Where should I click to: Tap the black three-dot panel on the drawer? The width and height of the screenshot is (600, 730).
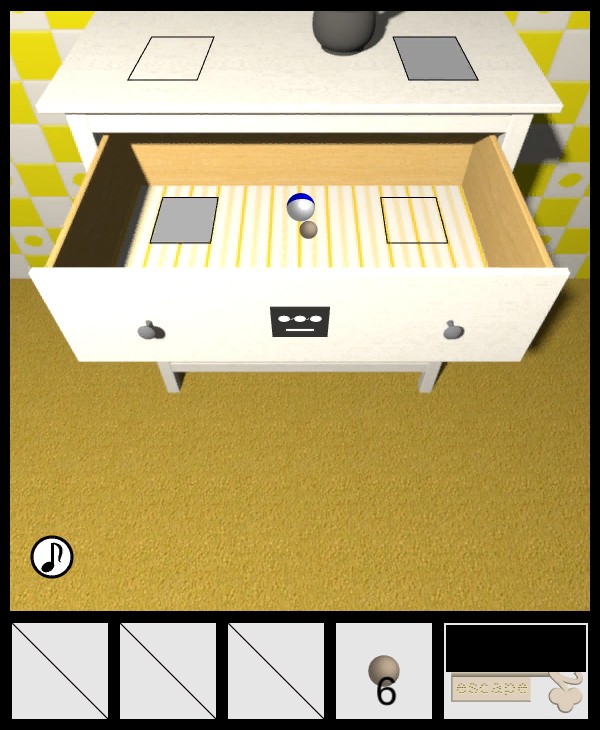click(300, 321)
